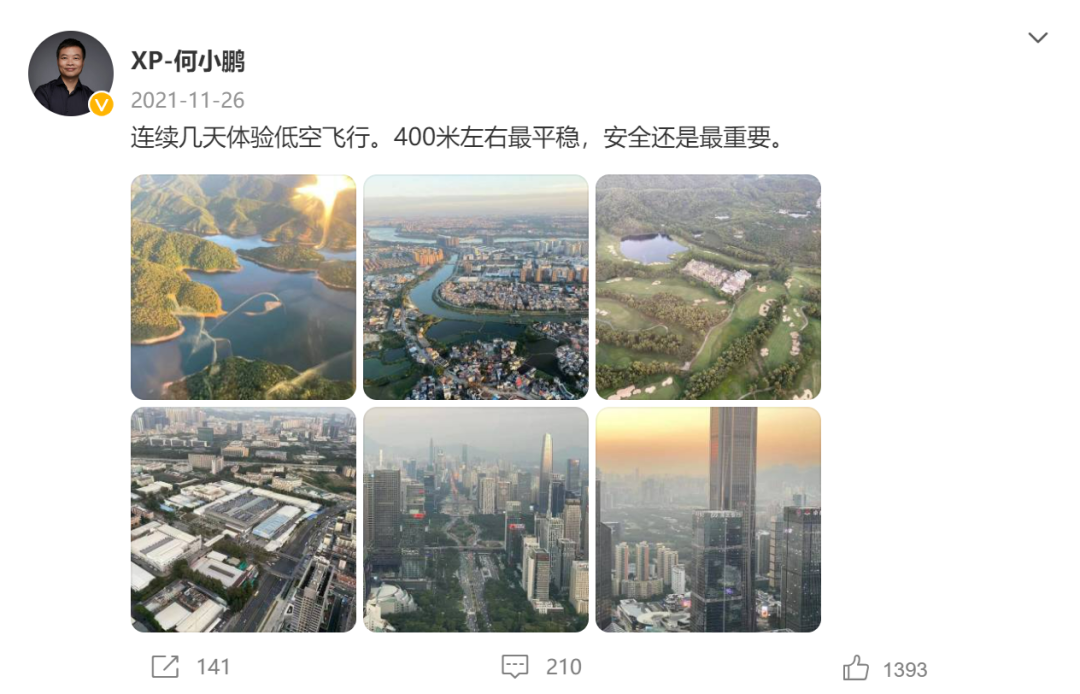The width and height of the screenshot is (1080, 694).
Task: Open the industrial rooftops aerial photo
Action: [x=243, y=519]
